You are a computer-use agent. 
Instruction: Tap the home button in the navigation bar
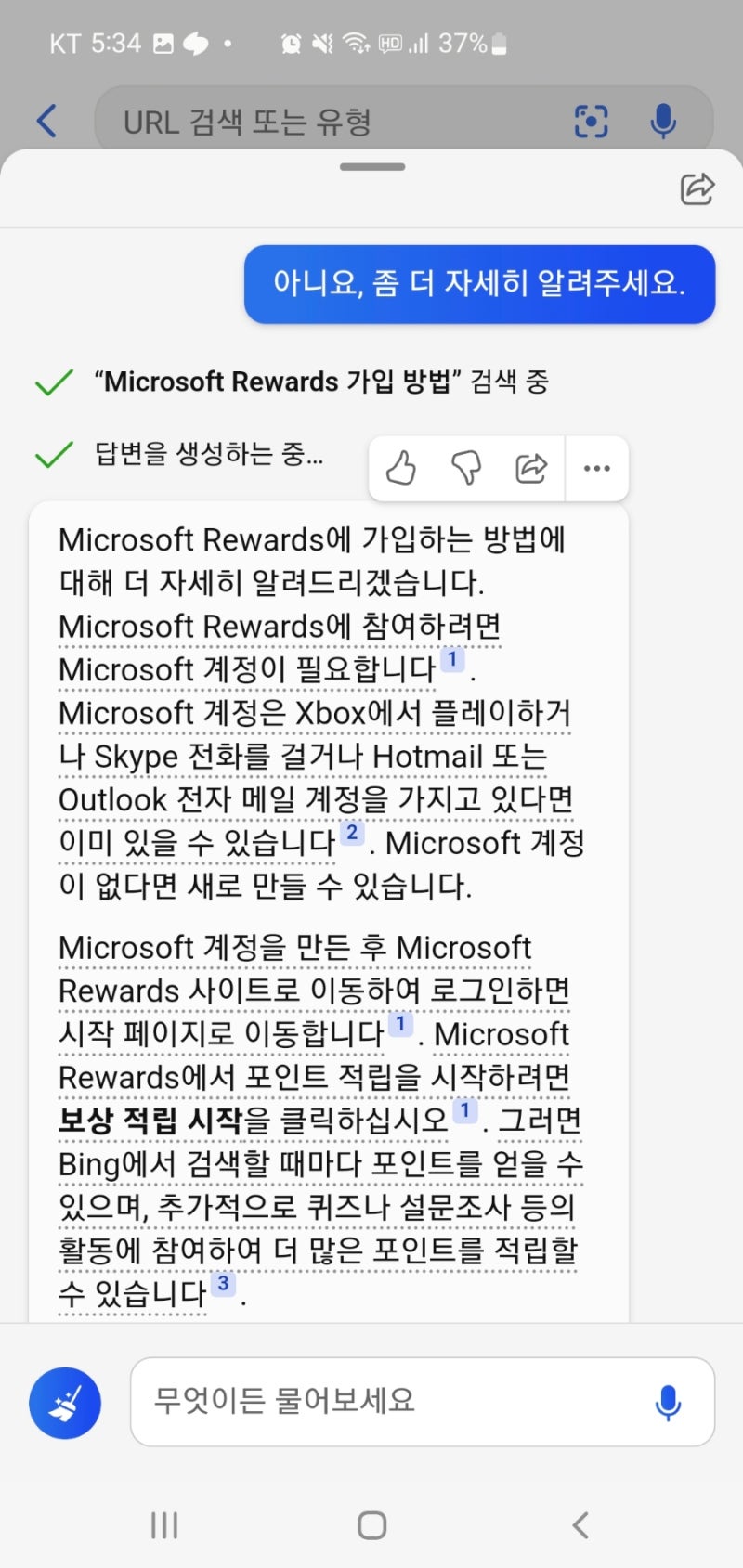(371, 1523)
